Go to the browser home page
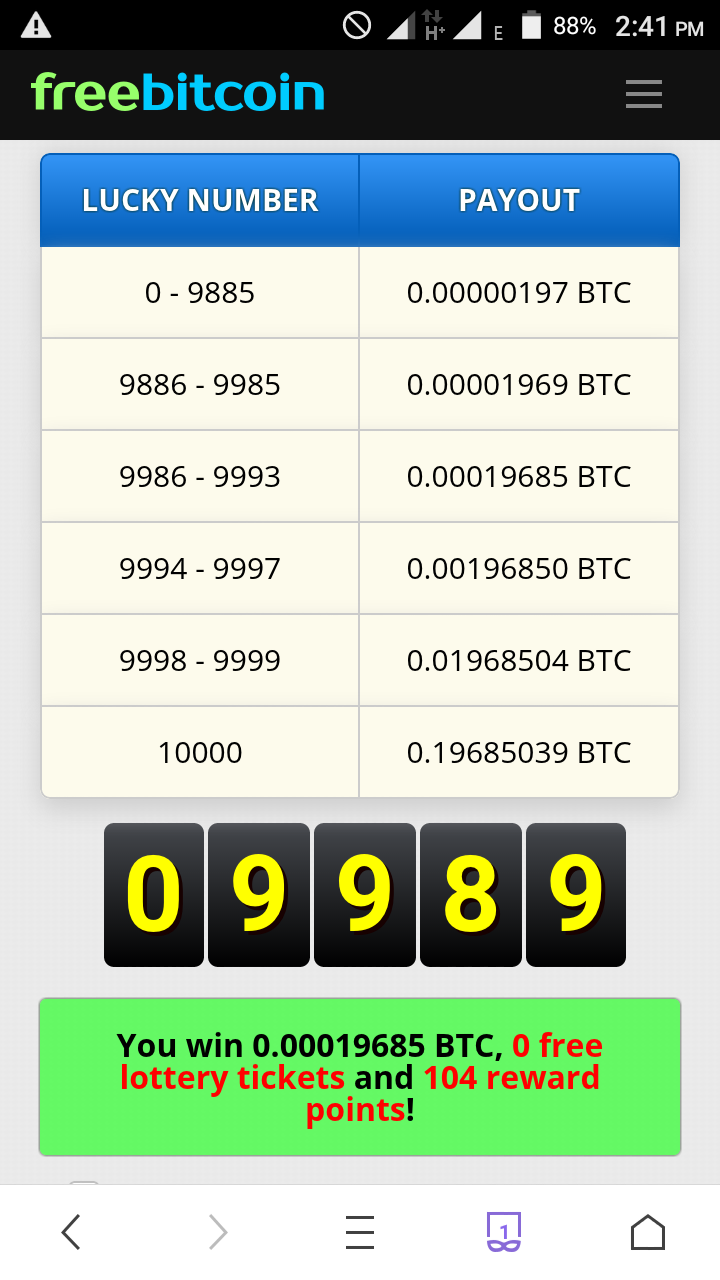Viewport: 720px width, 1280px height. tap(648, 1232)
